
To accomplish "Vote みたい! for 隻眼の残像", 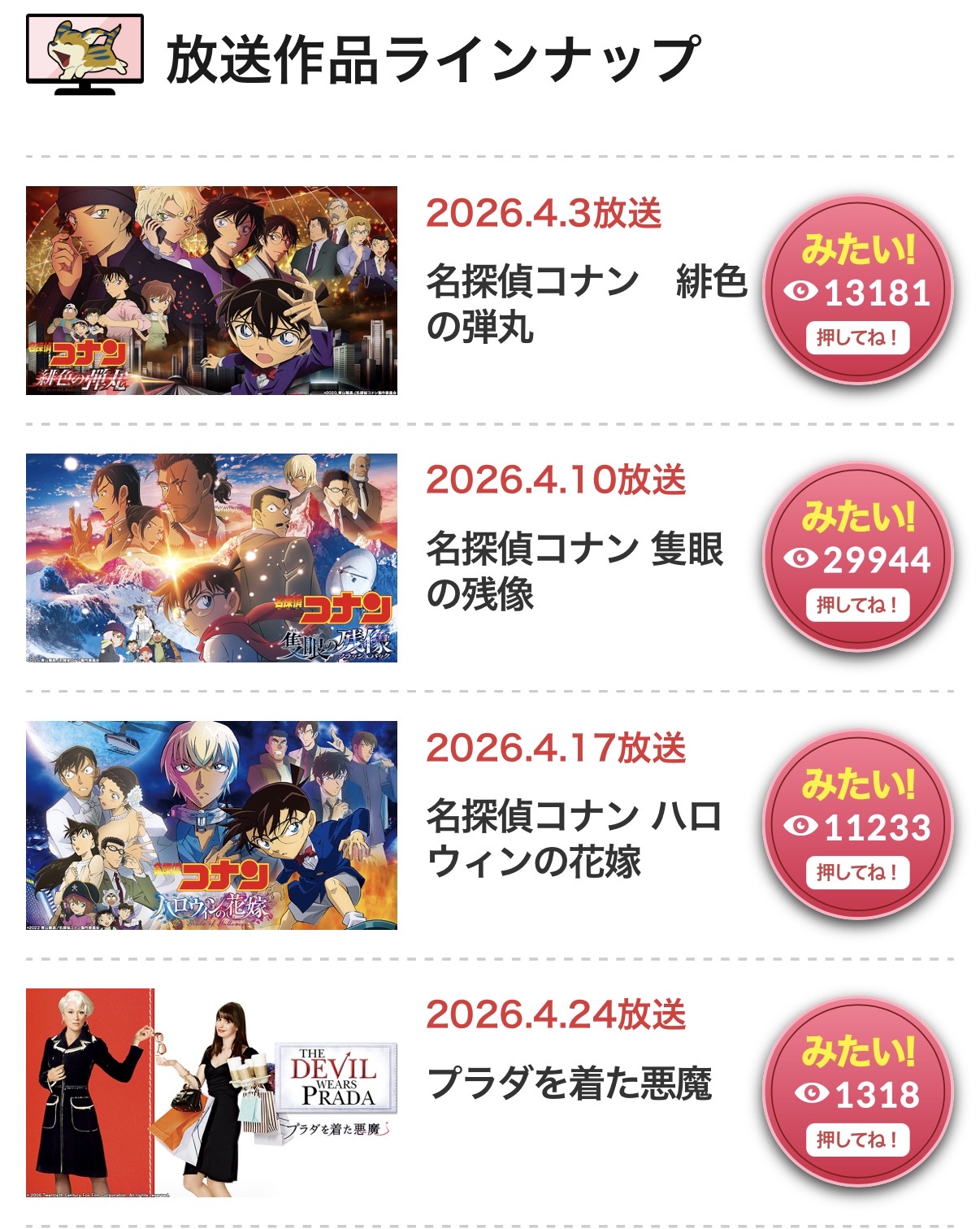I will tap(858, 558).
